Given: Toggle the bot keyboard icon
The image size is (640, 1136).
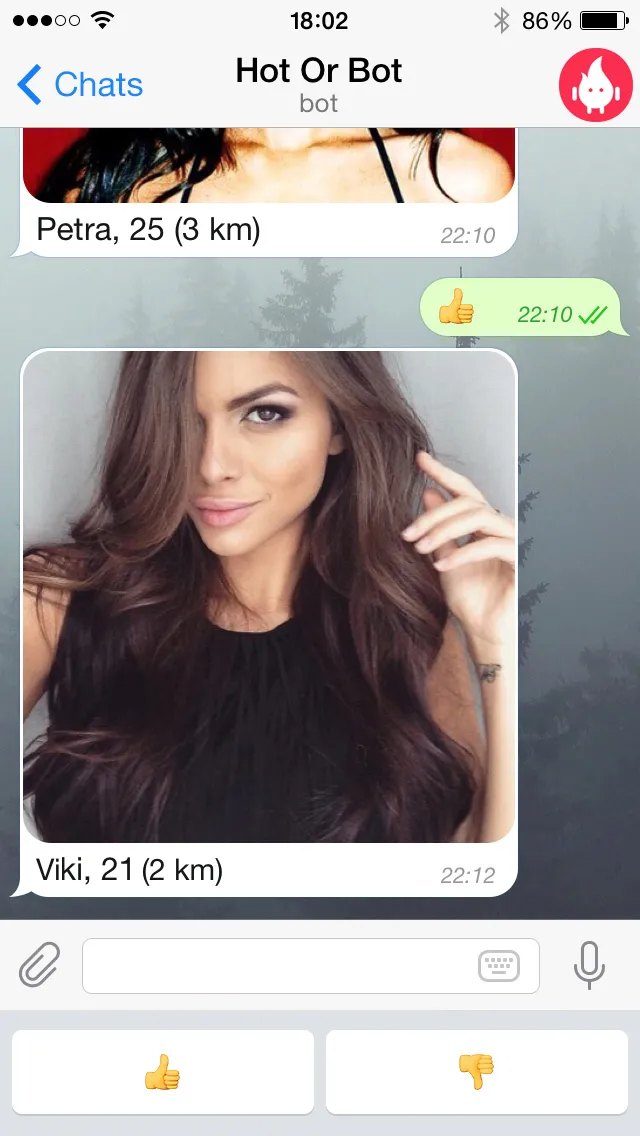Looking at the screenshot, I should (499, 966).
